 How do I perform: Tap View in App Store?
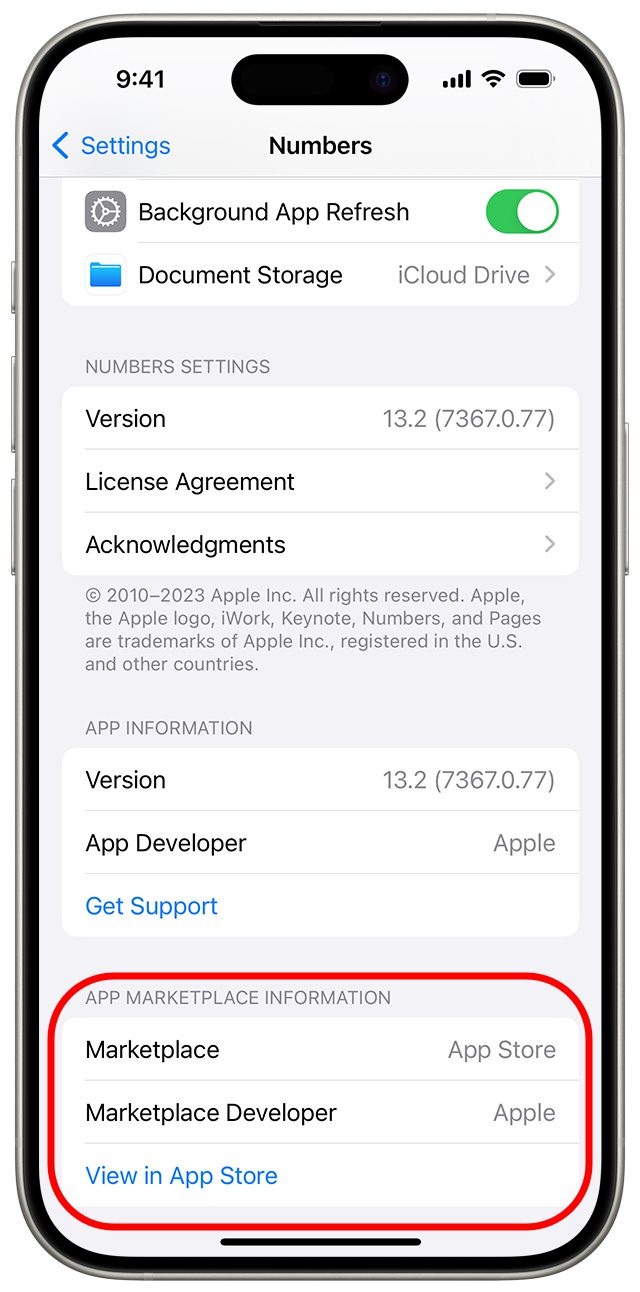181,1175
